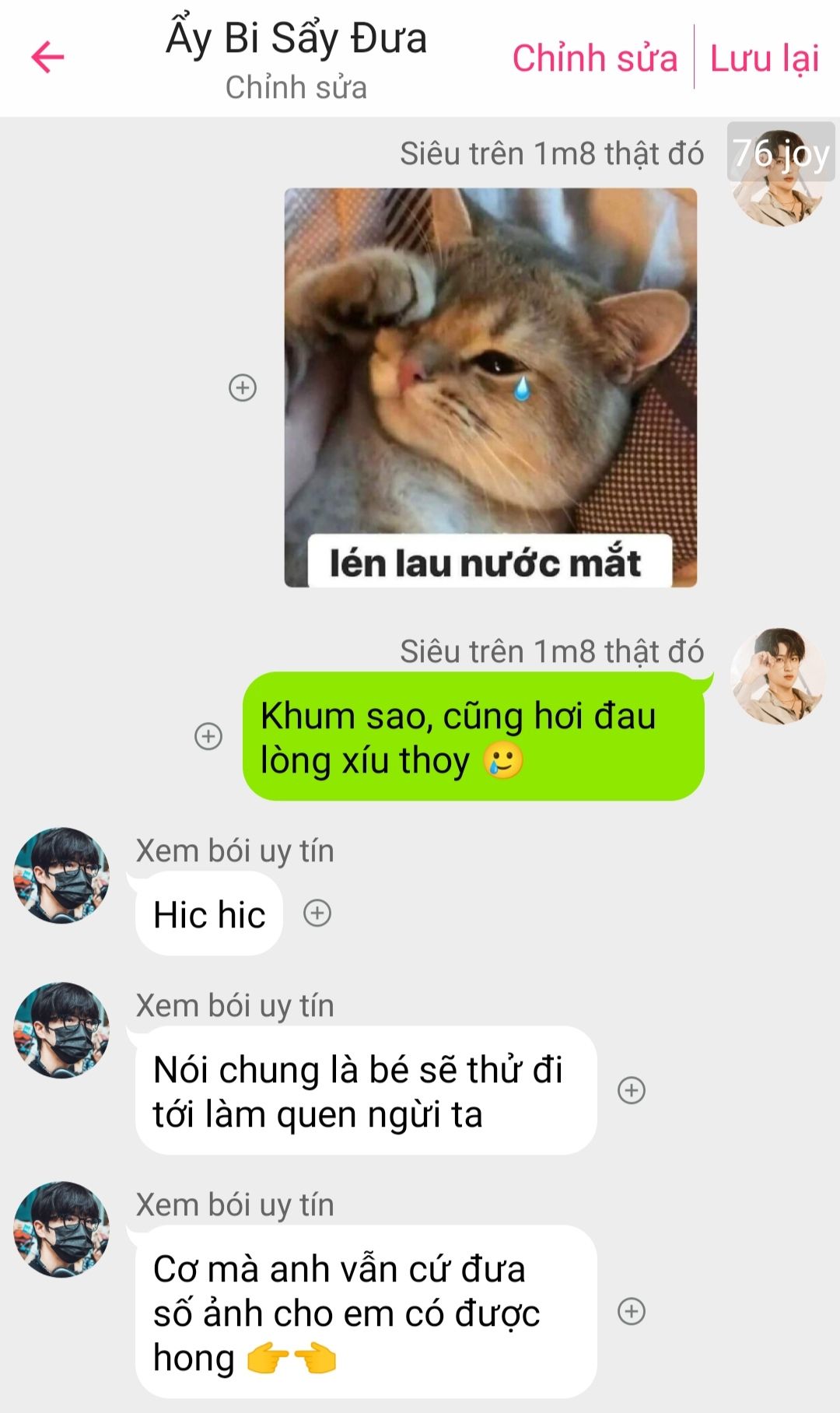Tap the plus icon beside Cơ mà anh message

click(x=632, y=1311)
